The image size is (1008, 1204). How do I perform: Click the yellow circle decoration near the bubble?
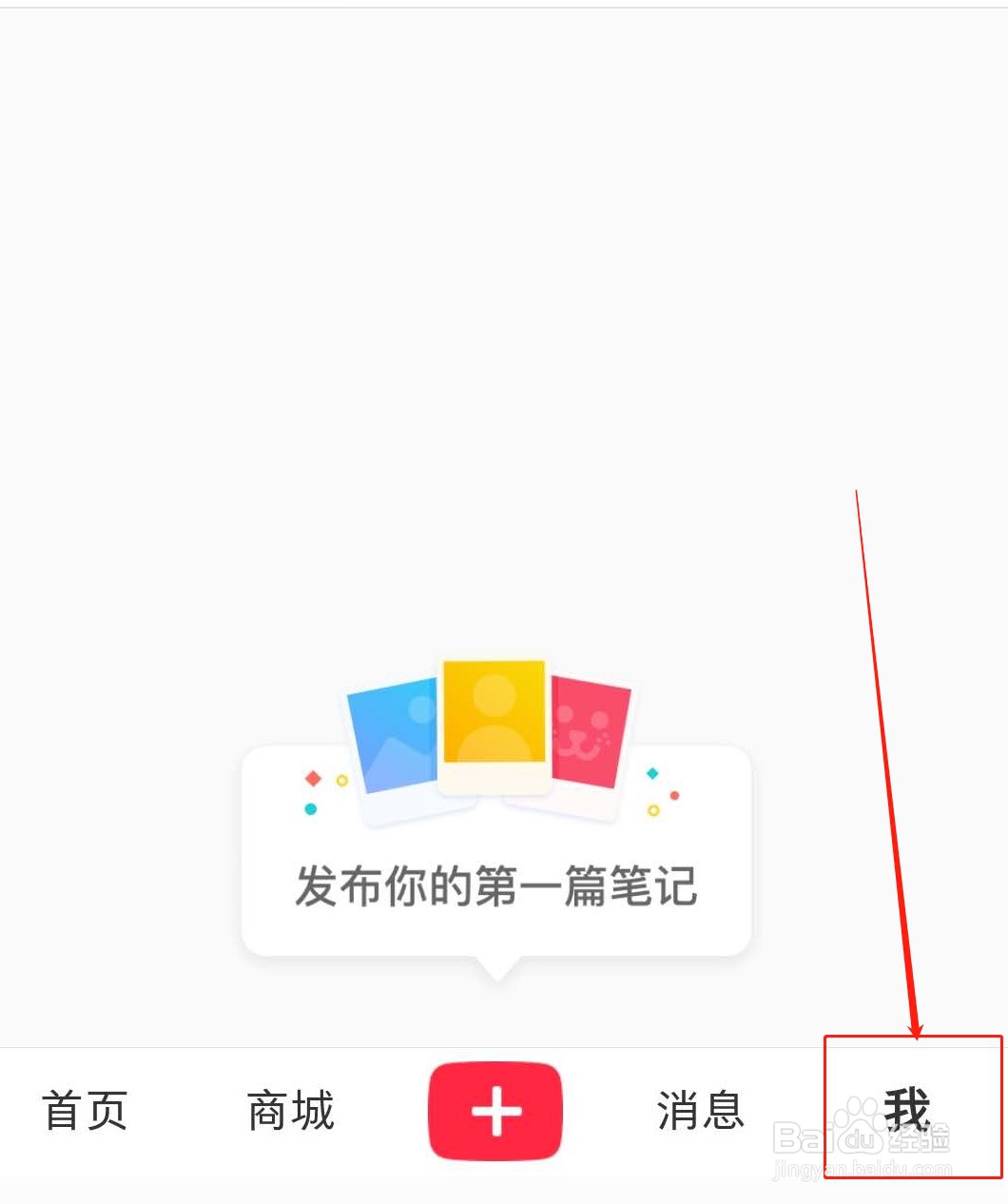point(341,778)
